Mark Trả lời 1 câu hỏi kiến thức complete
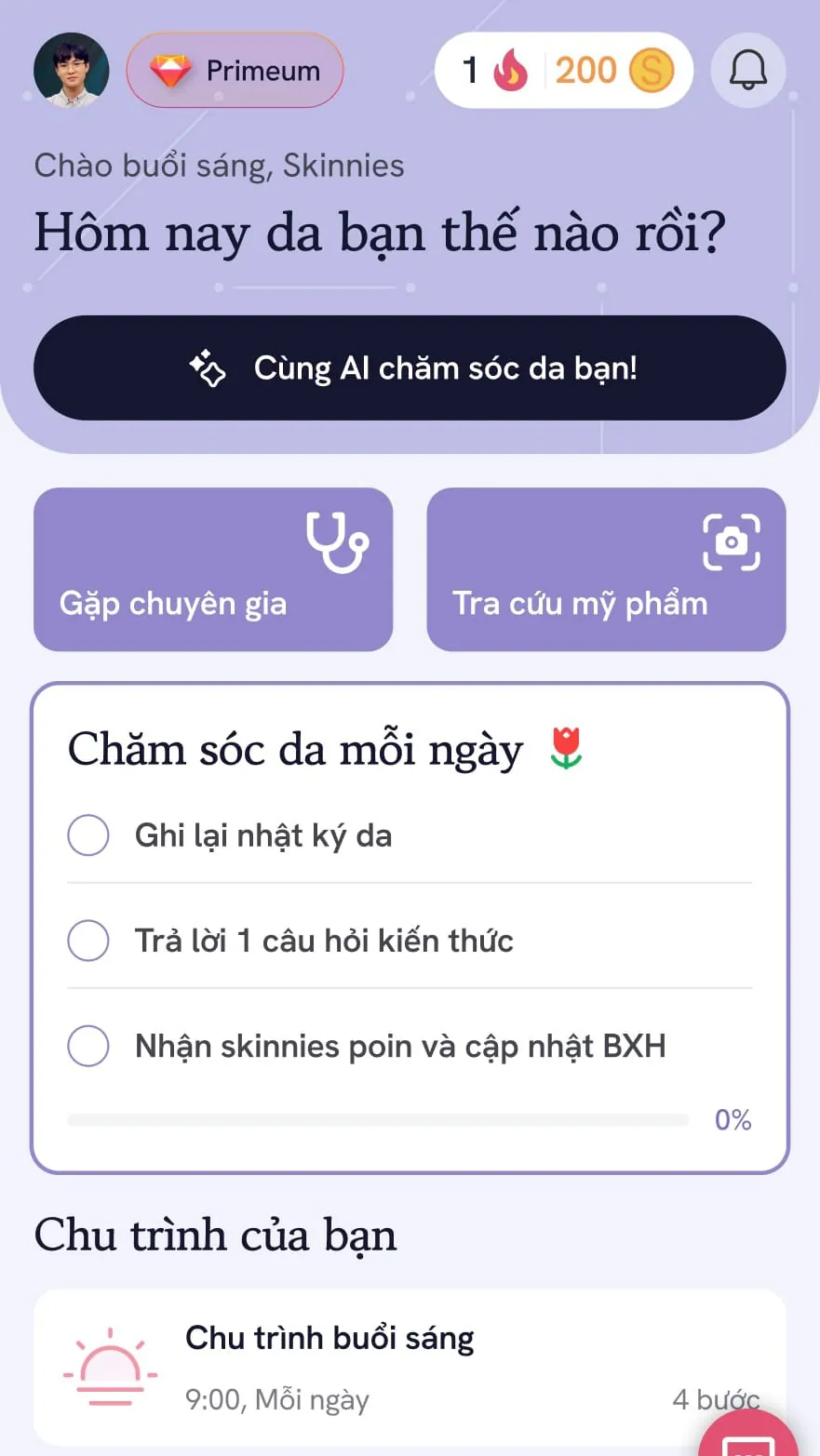This screenshot has width=820, height=1456. click(x=87, y=941)
